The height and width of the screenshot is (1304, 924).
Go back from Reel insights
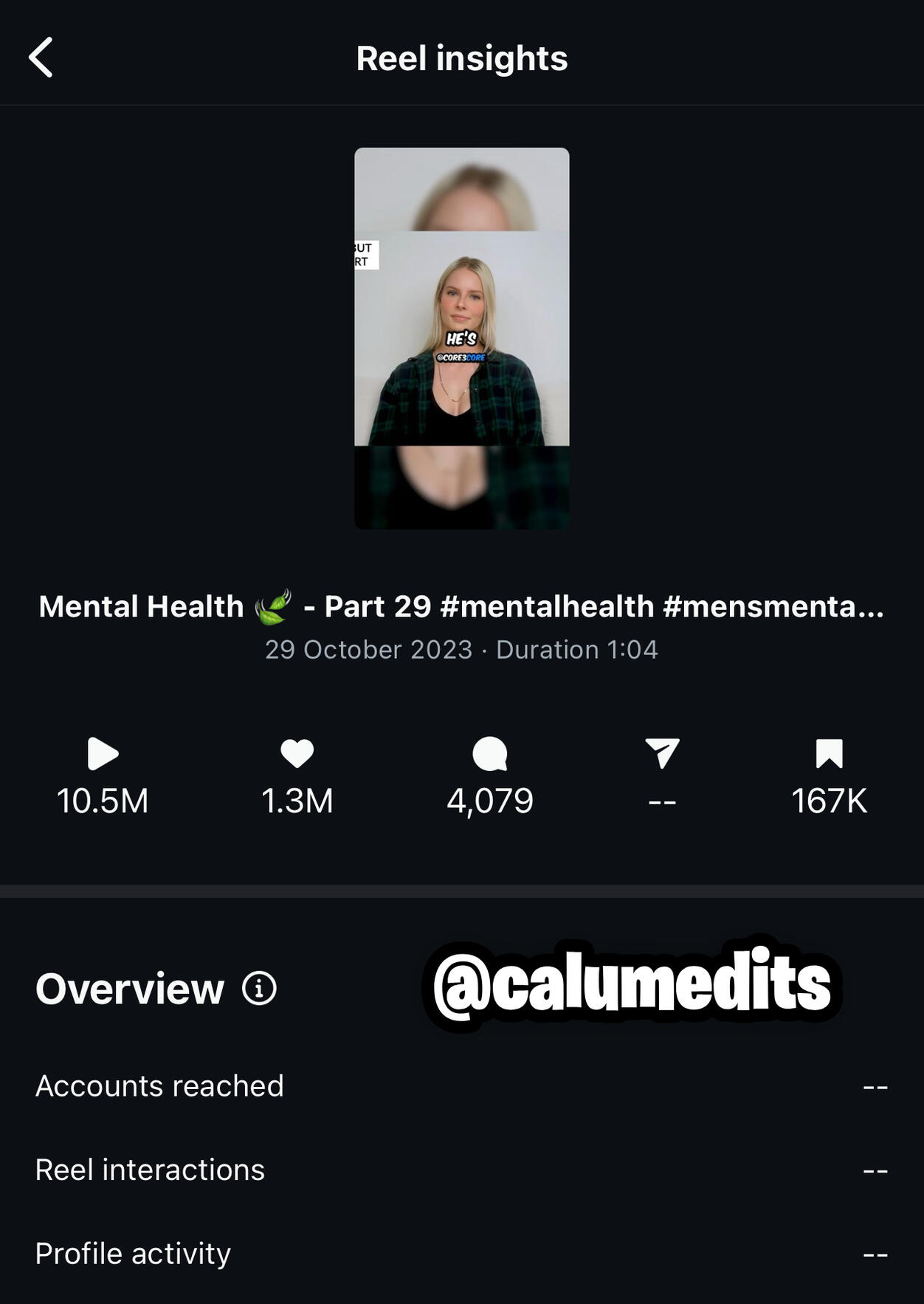tap(41, 58)
